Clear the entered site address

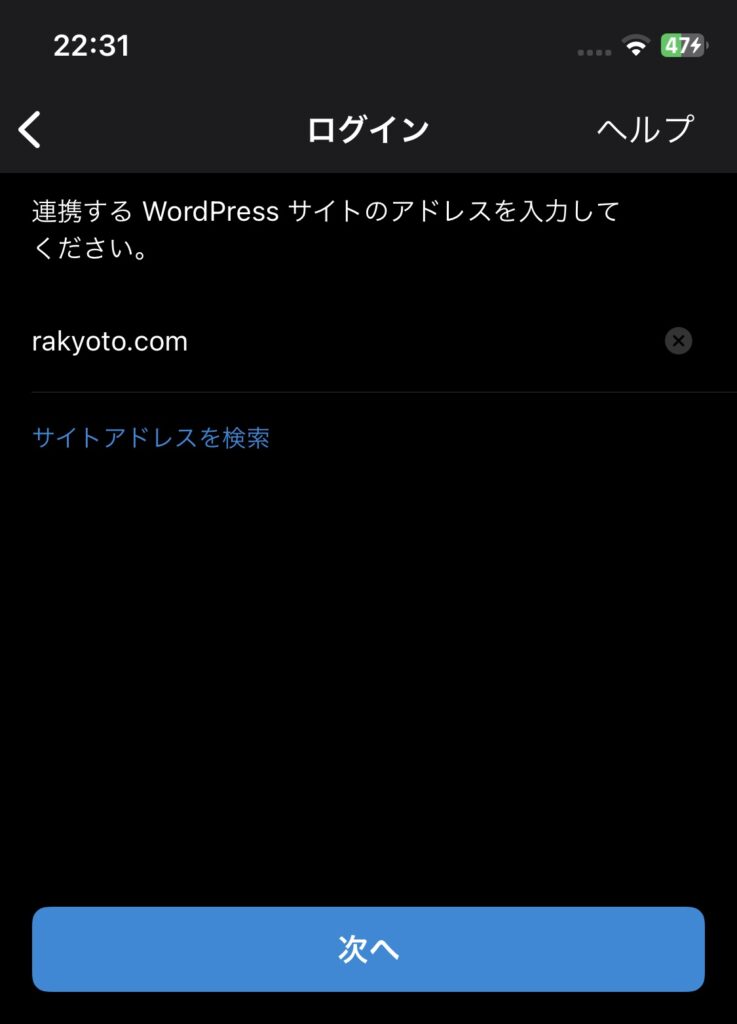coord(678,342)
